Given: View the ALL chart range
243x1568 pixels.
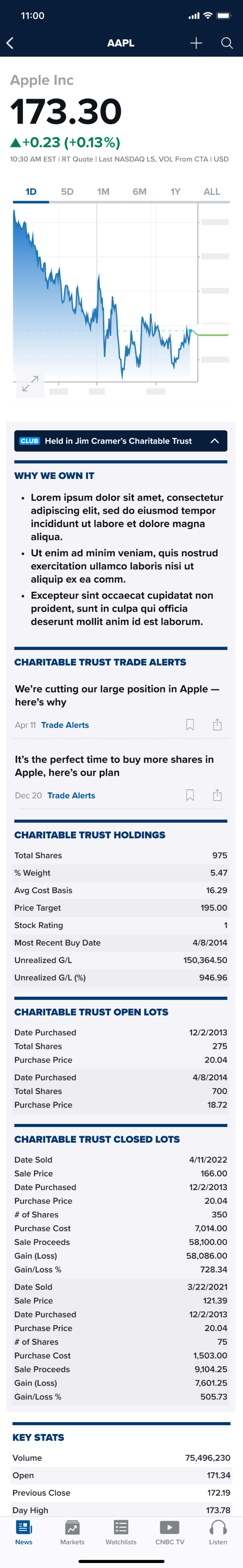Looking at the screenshot, I should click(x=211, y=192).
